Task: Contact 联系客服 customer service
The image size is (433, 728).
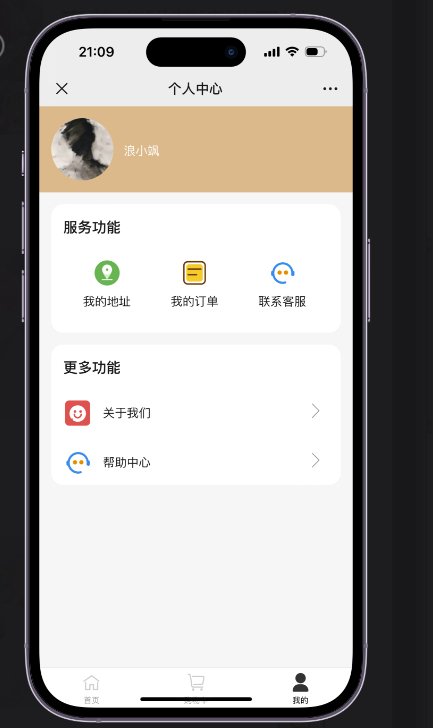Action: click(282, 284)
